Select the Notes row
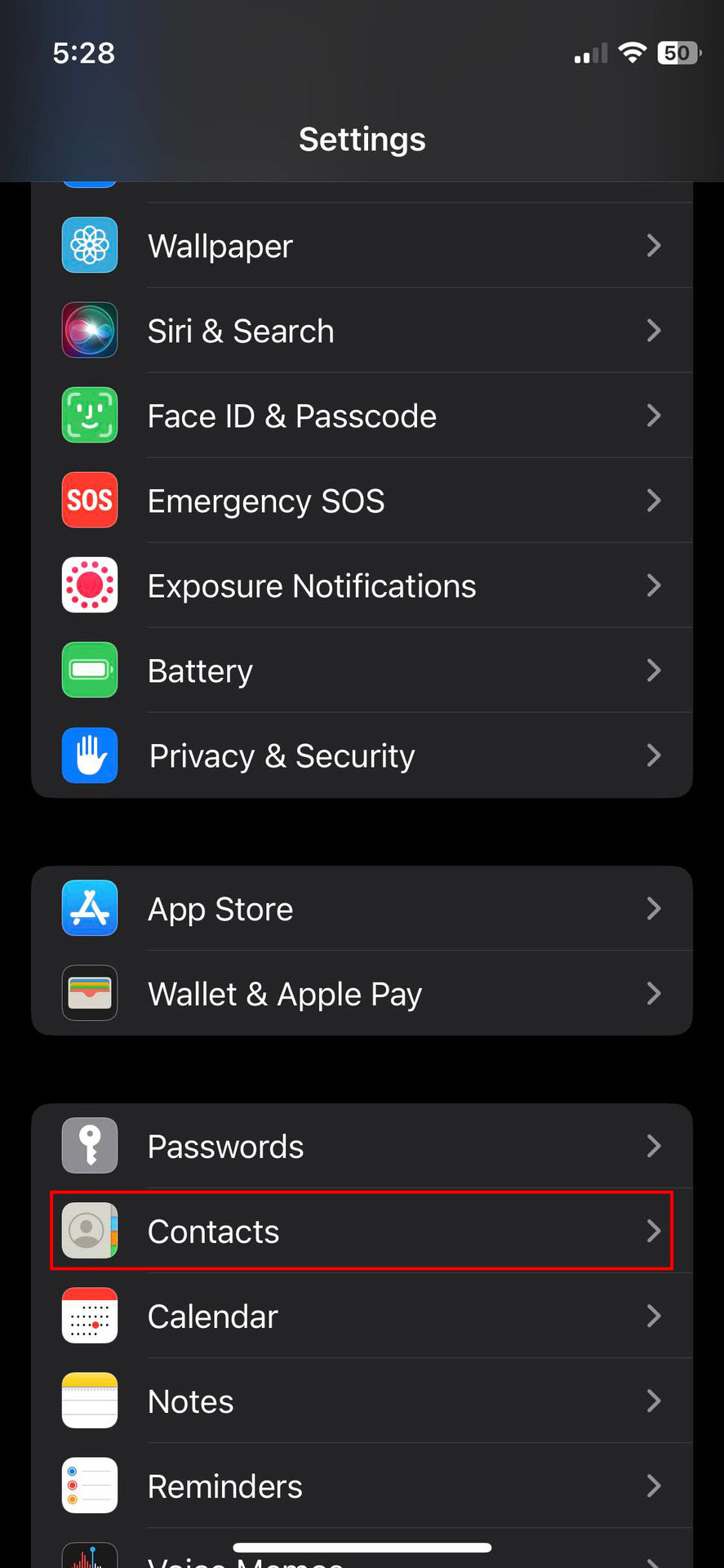Viewport: 724px width, 1568px height. (x=362, y=1401)
